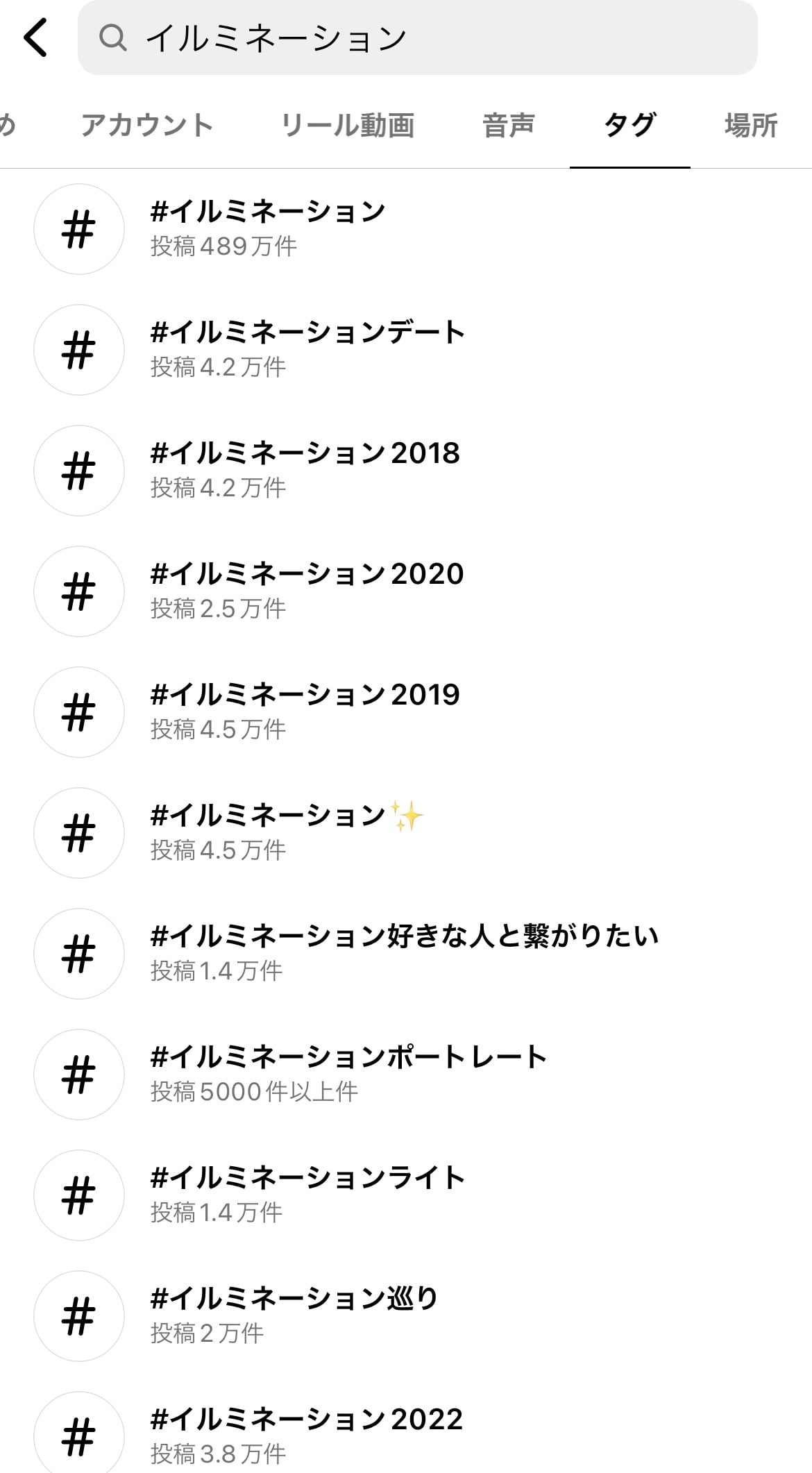The width and height of the screenshot is (812, 1473).
Task: Open the #イルミネーション✨ sparkle hashtag
Action: click(x=286, y=832)
